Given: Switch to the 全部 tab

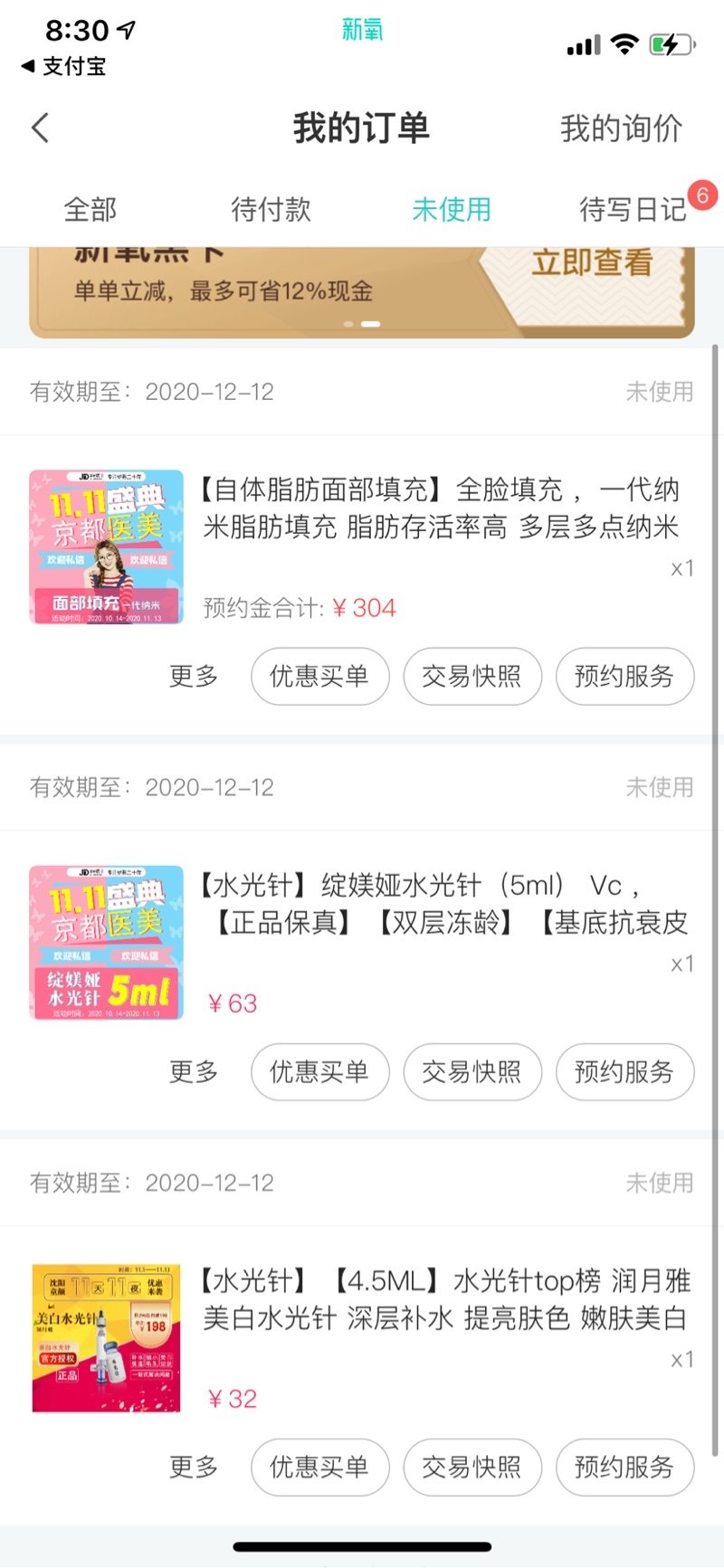Looking at the screenshot, I should [x=90, y=210].
